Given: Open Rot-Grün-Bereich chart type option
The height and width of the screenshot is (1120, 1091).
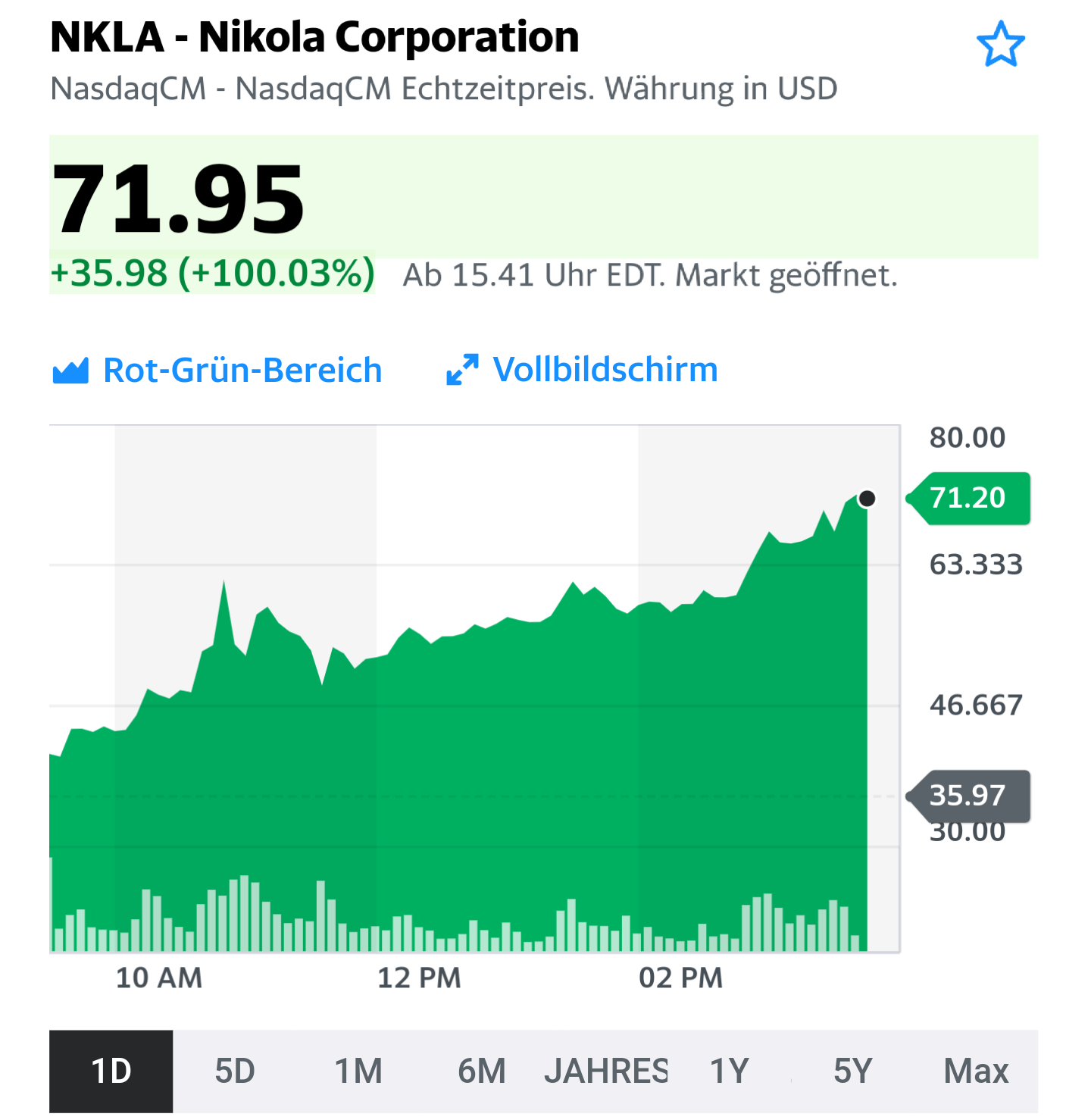Looking at the screenshot, I should (218, 371).
